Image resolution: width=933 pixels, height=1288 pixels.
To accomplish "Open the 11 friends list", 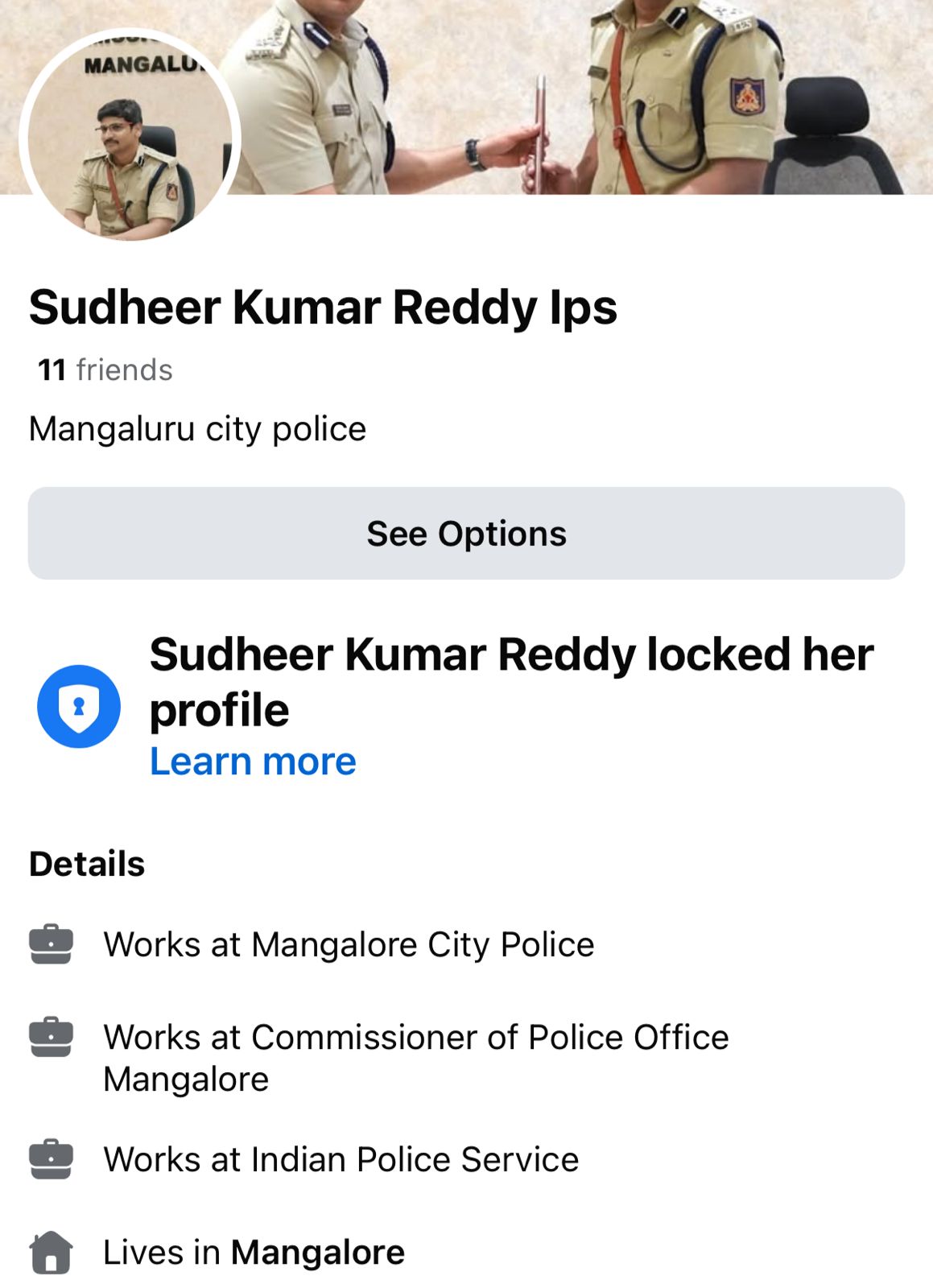I will 105,370.
